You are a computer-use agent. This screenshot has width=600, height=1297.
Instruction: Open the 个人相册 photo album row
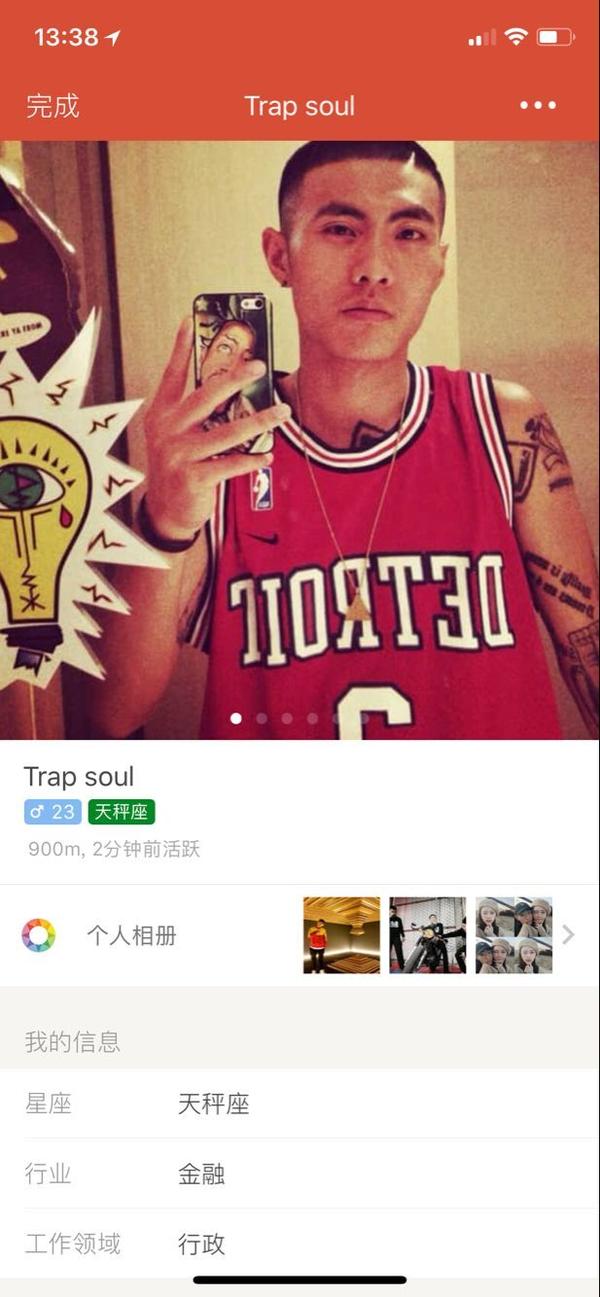(x=131, y=936)
